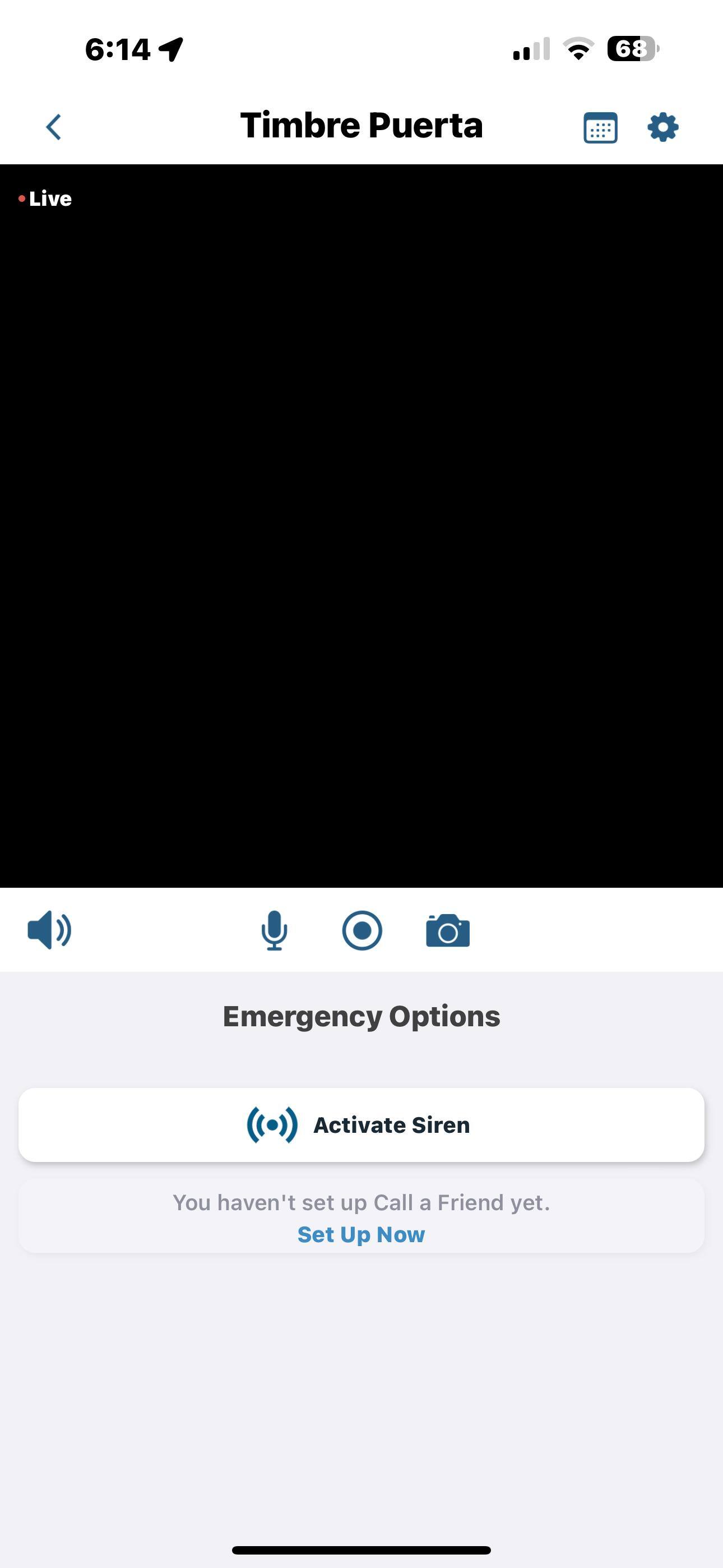Viewport: 723px width, 1568px height.
Task: Open the event history calendar
Action: [600, 127]
